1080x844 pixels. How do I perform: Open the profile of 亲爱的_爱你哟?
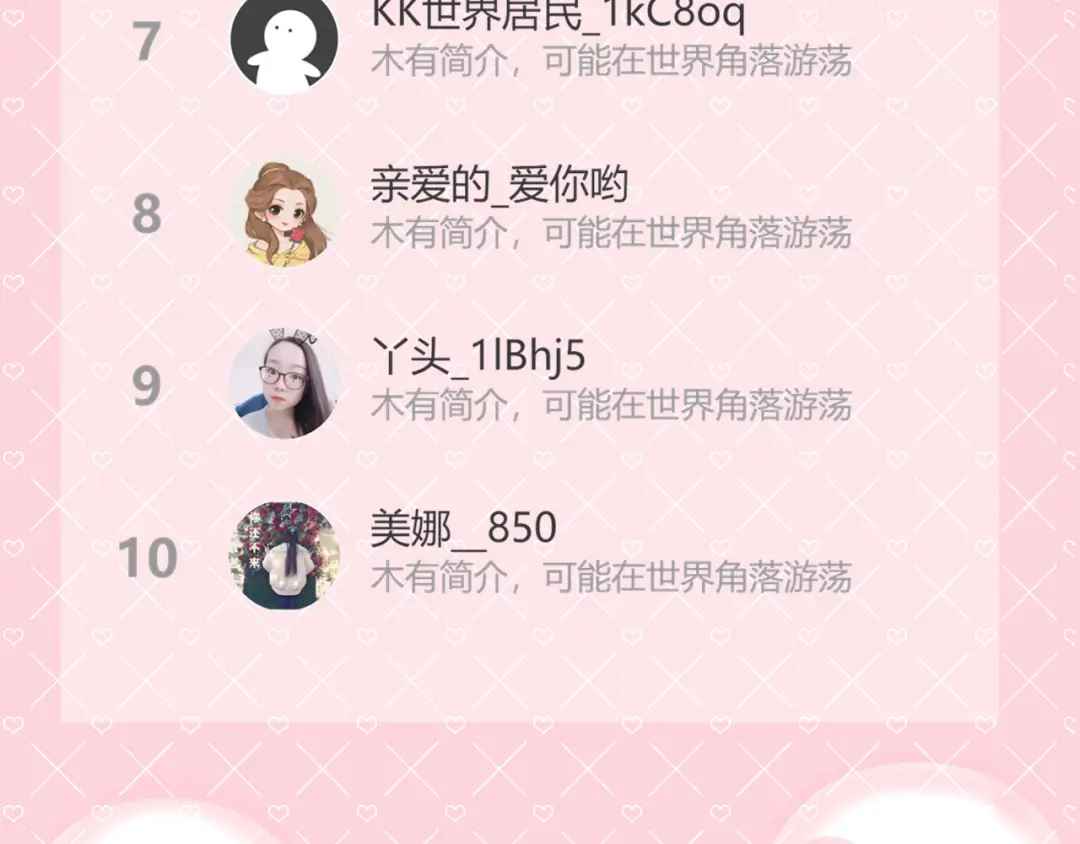coord(530,214)
